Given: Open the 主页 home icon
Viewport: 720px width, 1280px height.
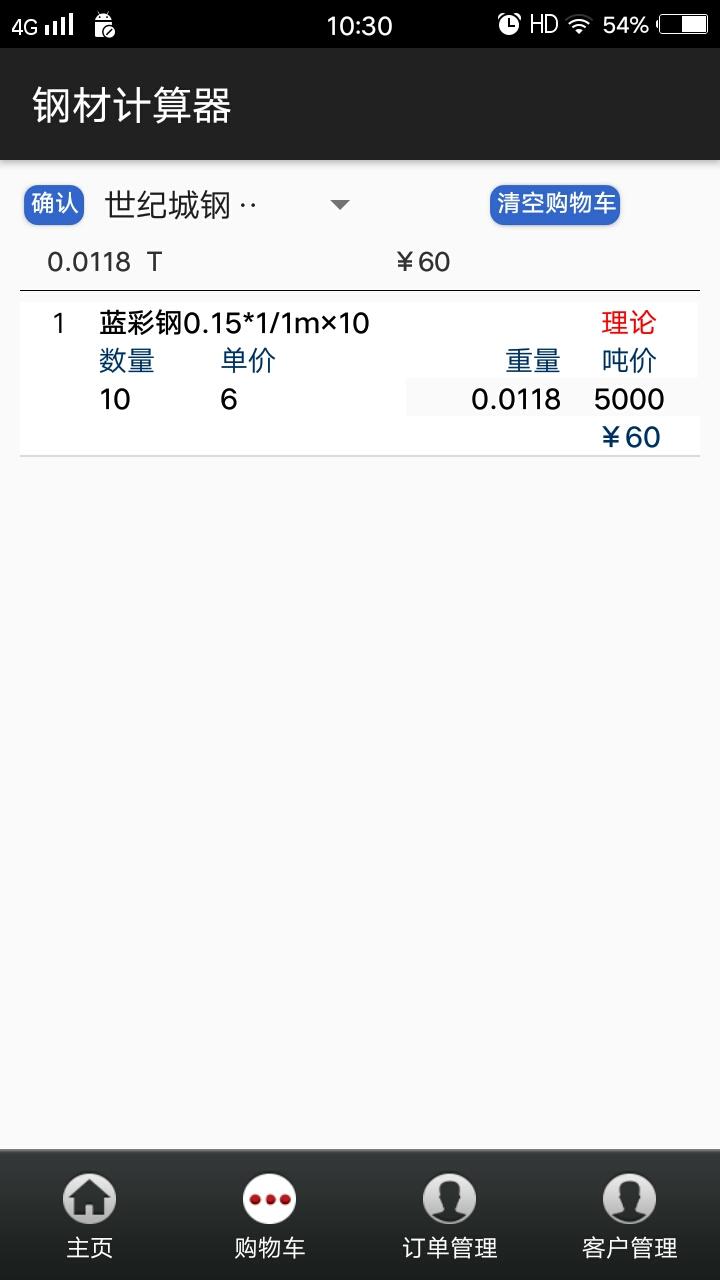Looking at the screenshot, I should [x=89, y=1198].
